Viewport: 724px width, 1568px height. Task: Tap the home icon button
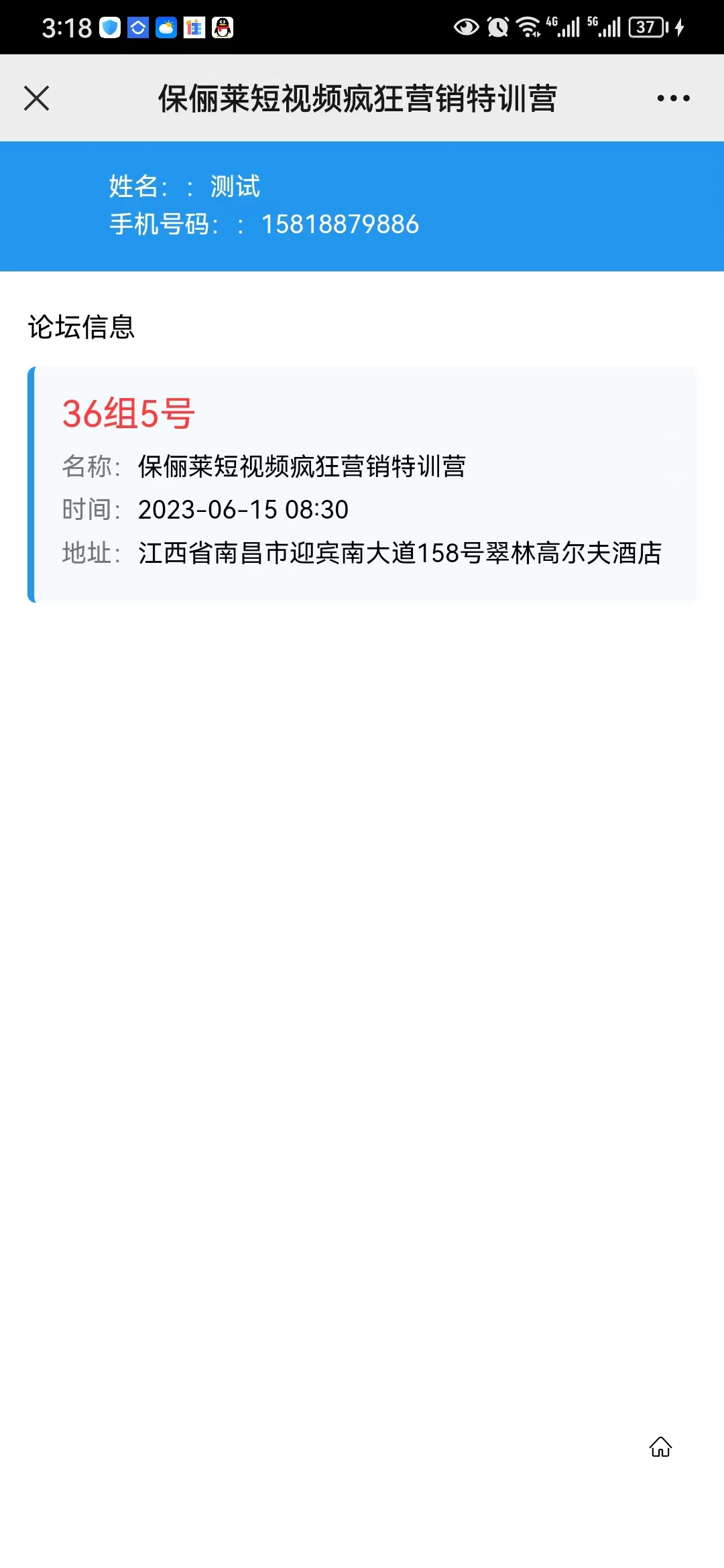(x=660, y=1447)
